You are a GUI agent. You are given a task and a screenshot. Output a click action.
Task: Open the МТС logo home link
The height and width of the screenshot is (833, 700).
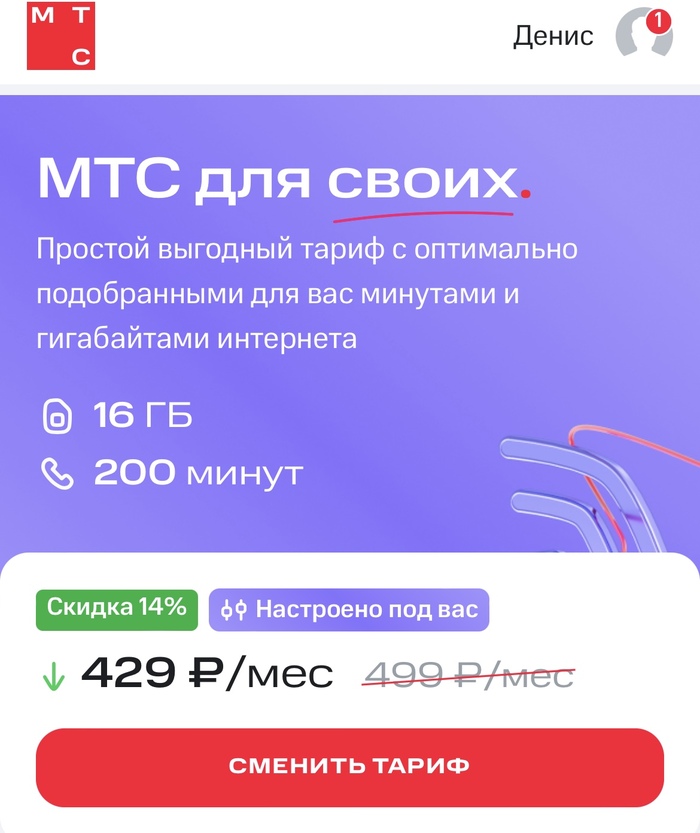pos(61,36)
